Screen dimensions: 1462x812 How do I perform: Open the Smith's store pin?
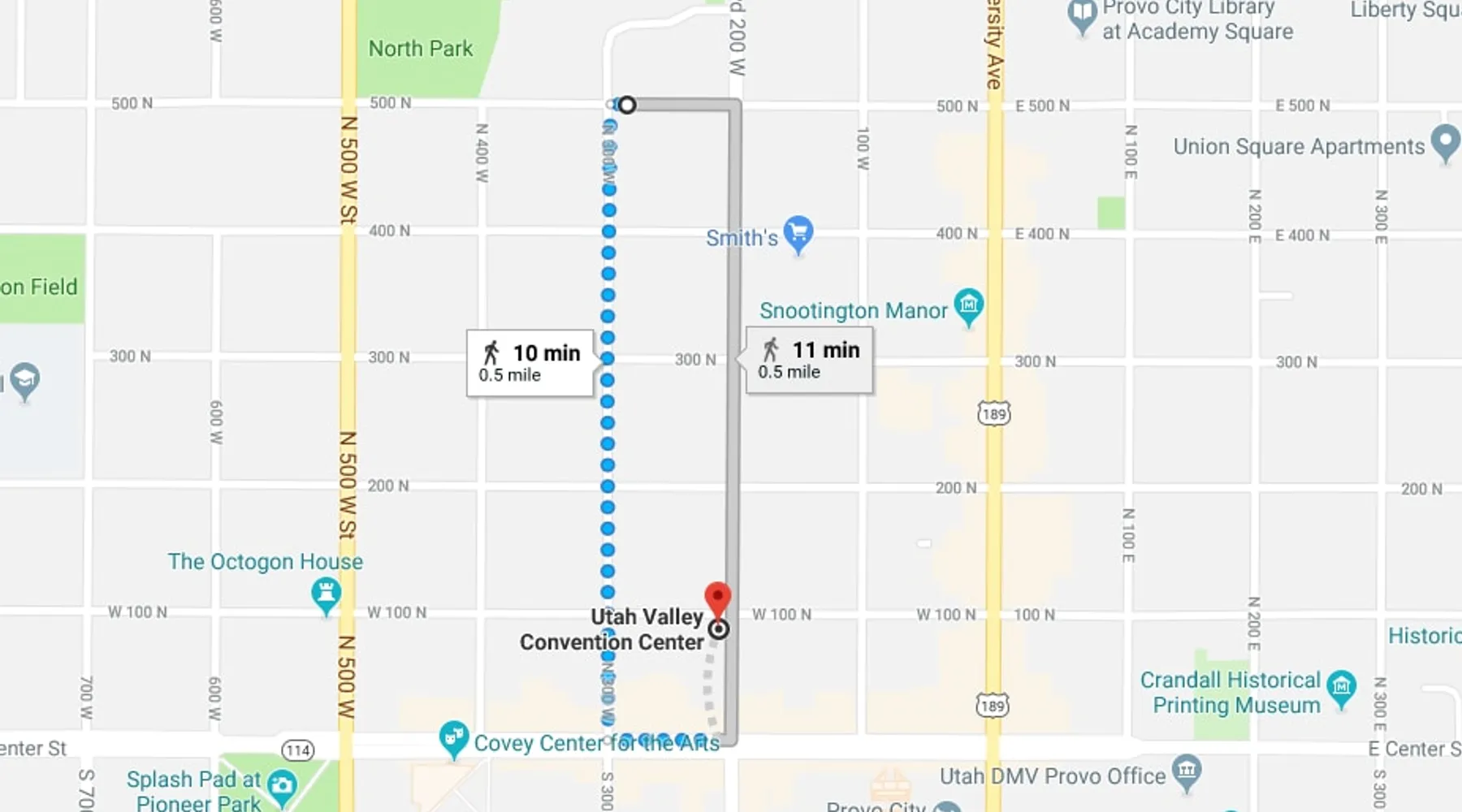pos(798,234)
